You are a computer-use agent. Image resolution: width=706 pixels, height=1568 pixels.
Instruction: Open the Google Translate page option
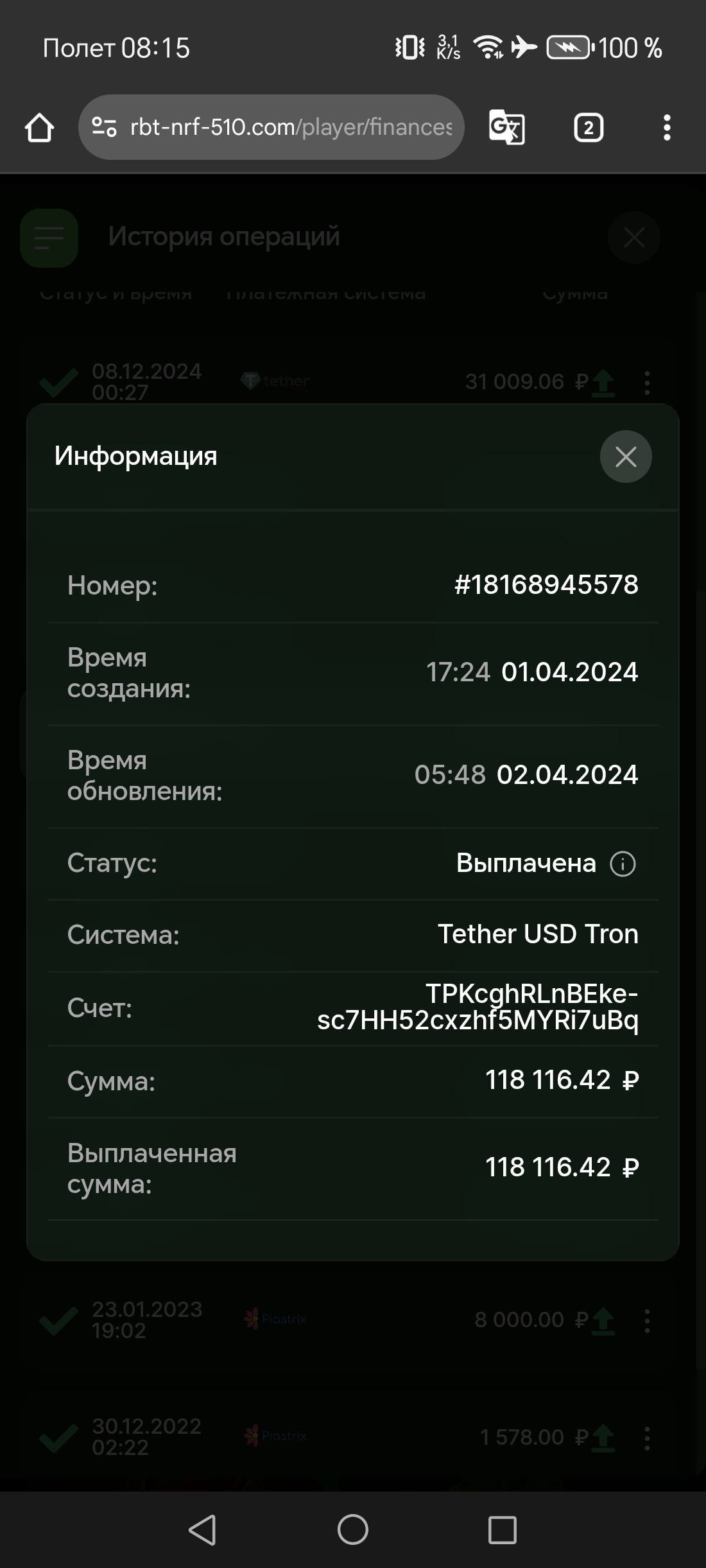coord(507,127)
